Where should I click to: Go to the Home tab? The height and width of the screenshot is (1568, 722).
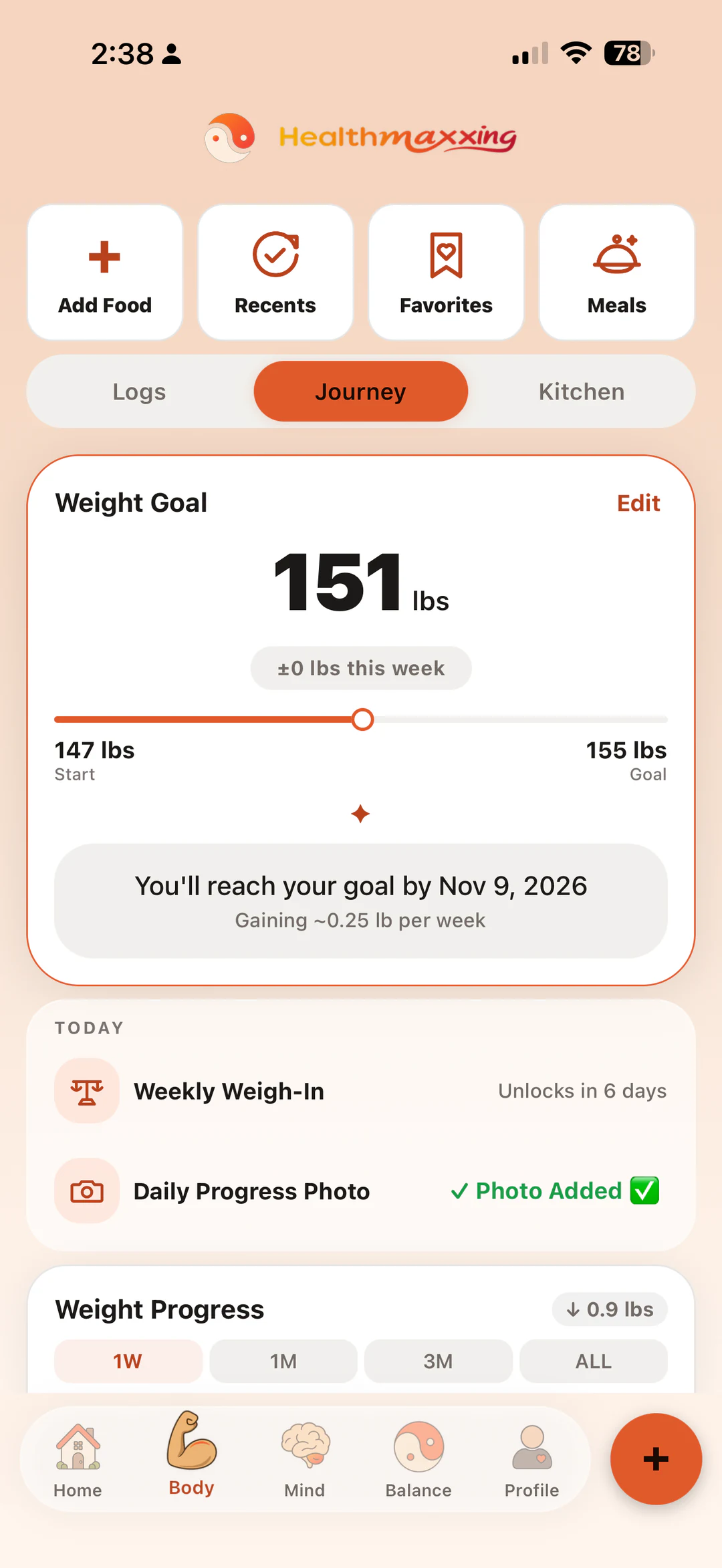click(78, 1460)
